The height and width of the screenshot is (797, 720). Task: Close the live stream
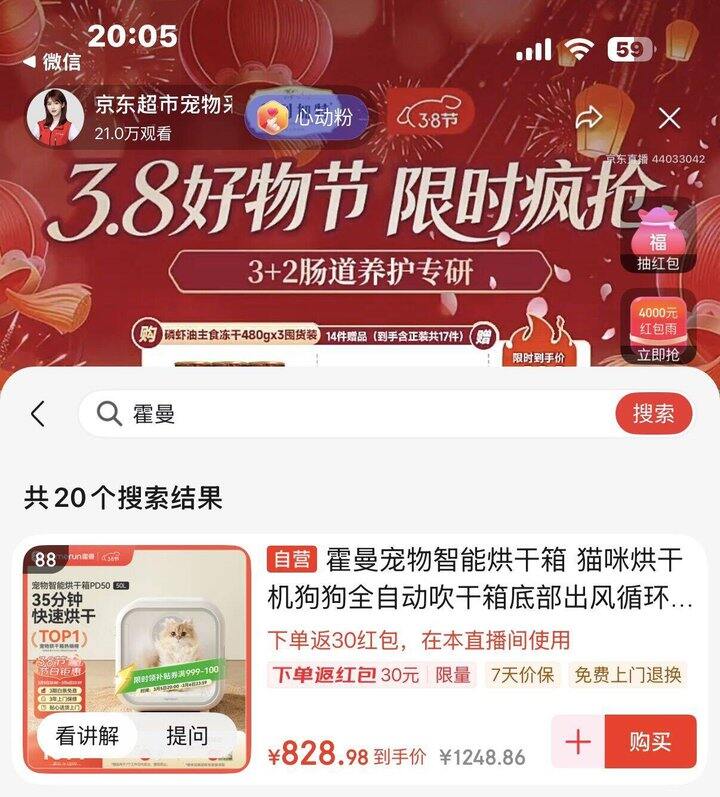(x=669, y=119)
